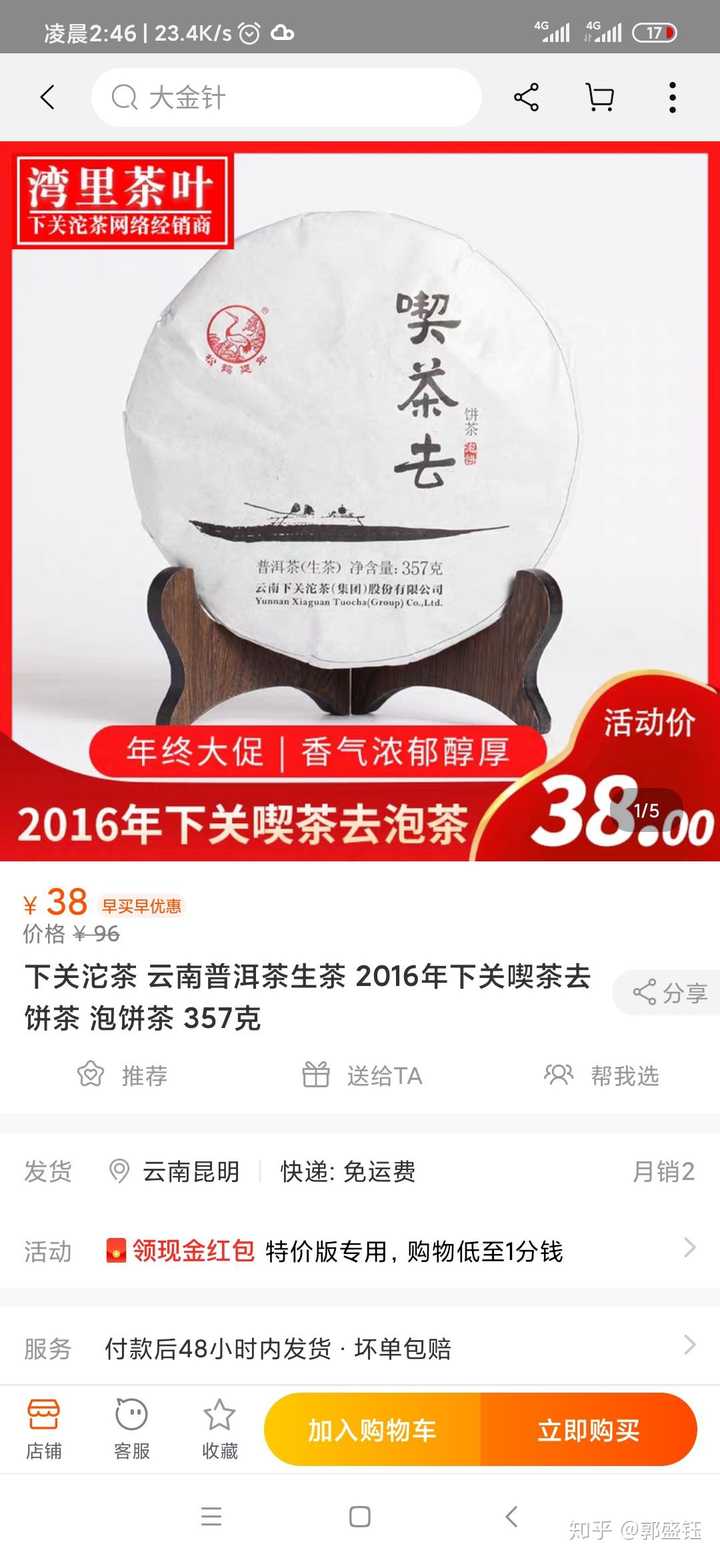Open the system recent apps button
This screenshot has width=720, height=1560.
pos(211,1517)
